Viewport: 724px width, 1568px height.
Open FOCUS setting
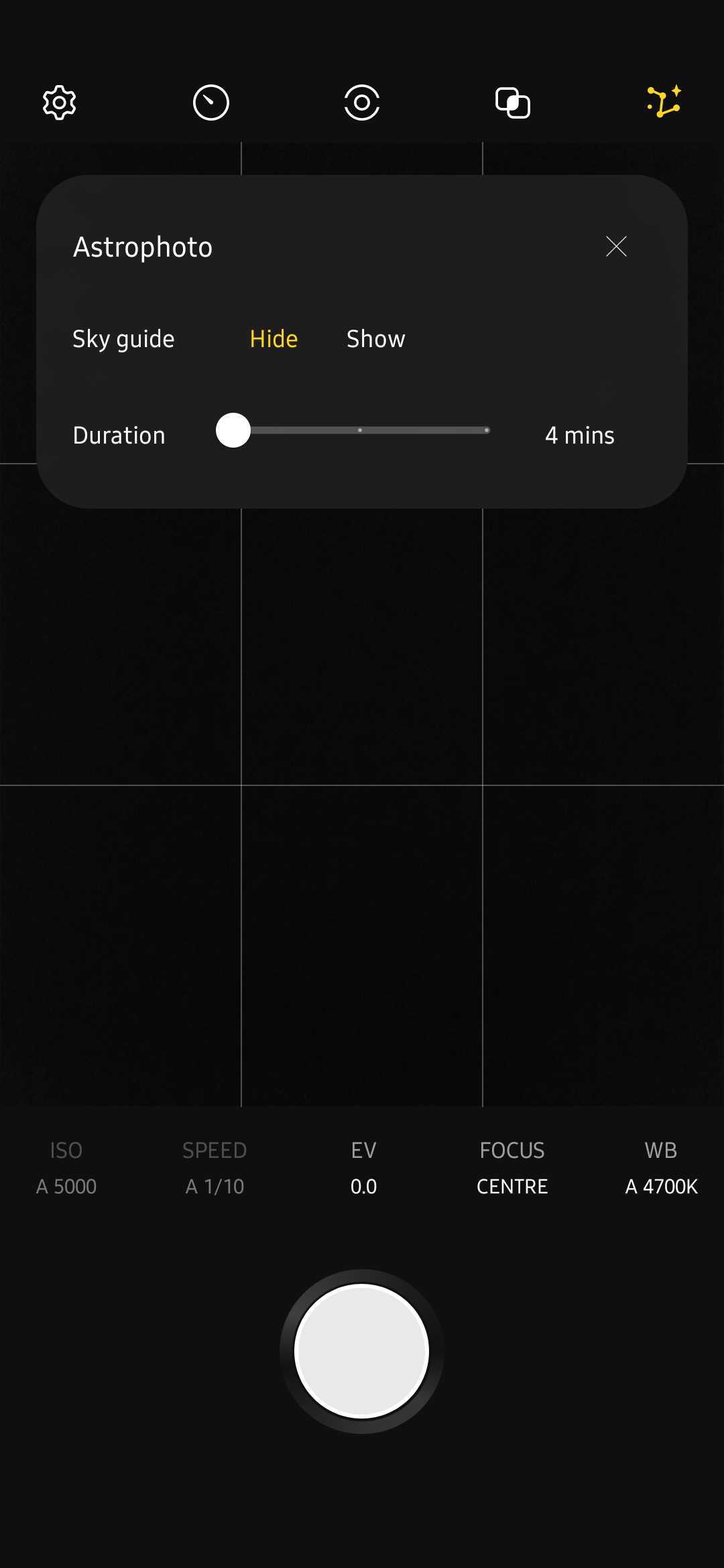tap(512, 1168)
